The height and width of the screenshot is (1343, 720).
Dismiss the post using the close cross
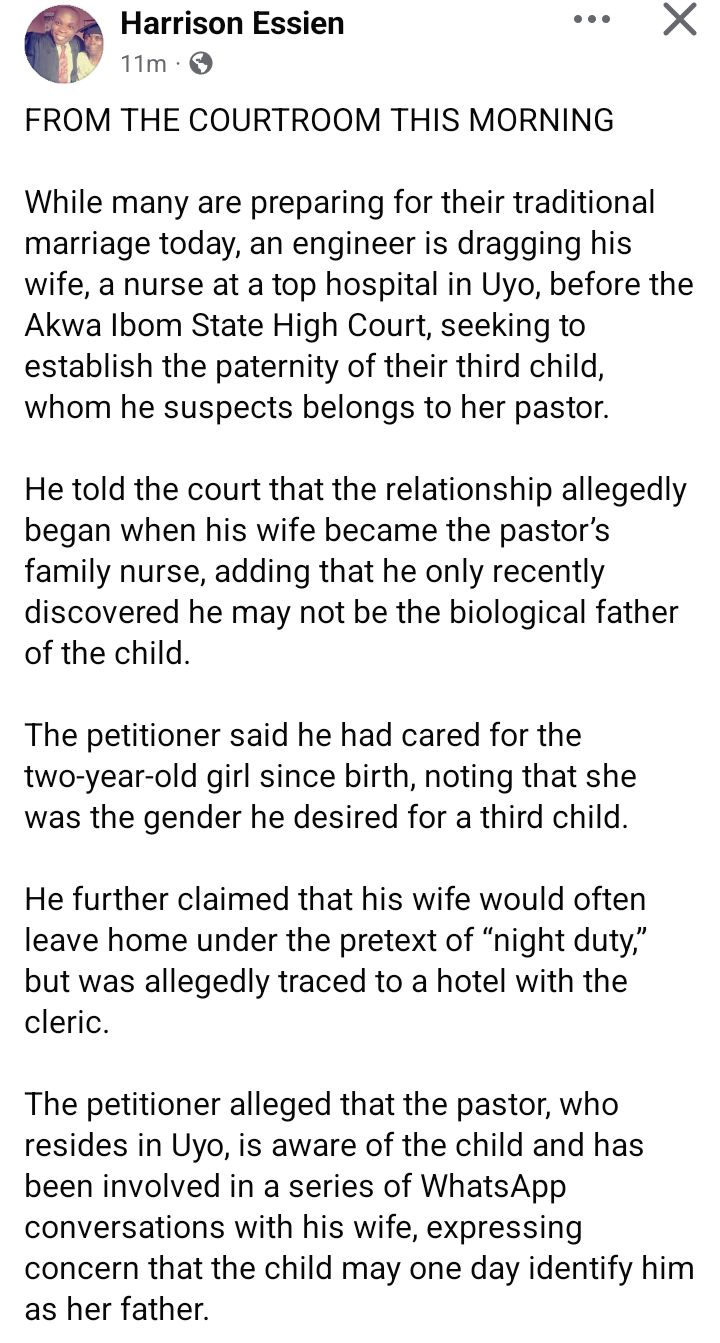pos(681,18)
